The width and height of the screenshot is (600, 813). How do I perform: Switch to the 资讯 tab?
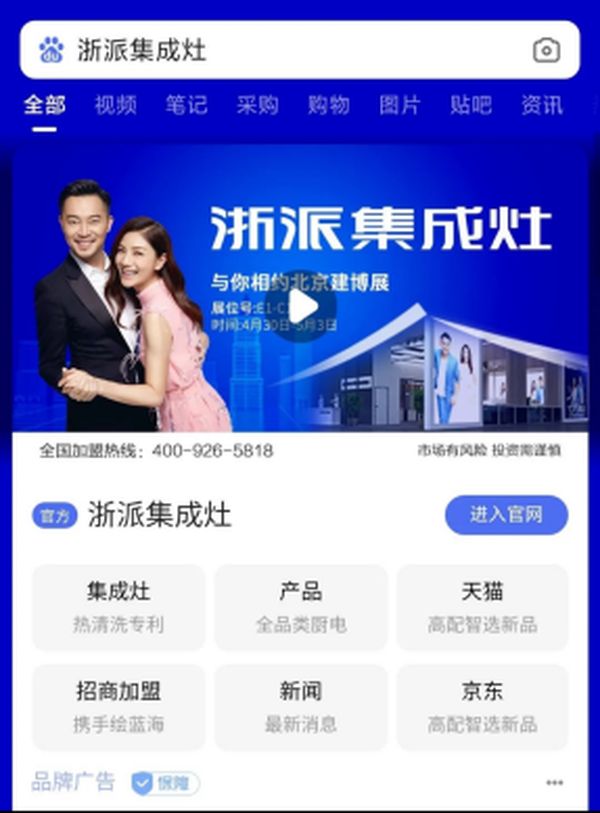[x=542, y=105]
